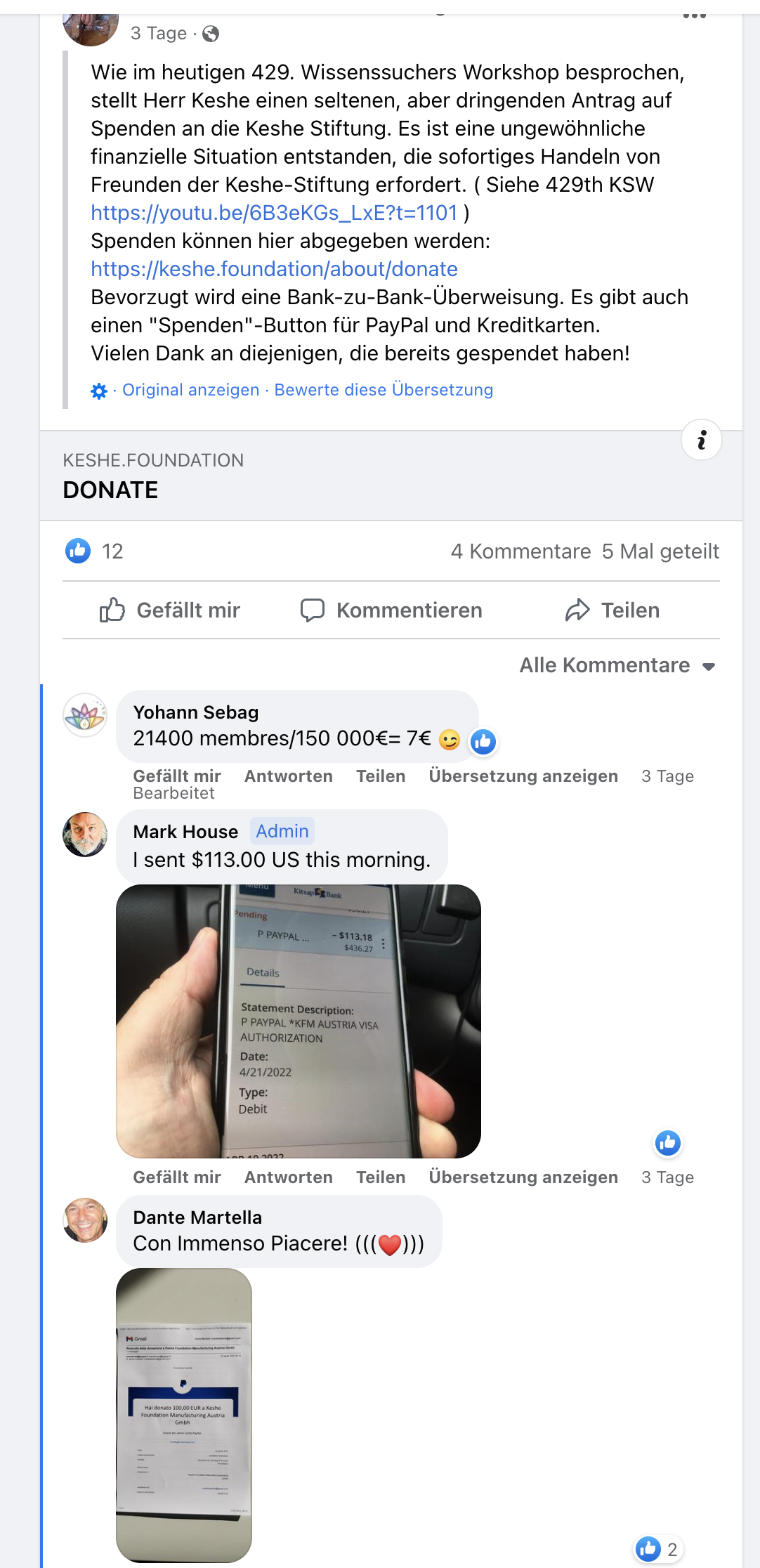760x1568 pixels.
Task: Share the post via Teilen
Action: 612,610
